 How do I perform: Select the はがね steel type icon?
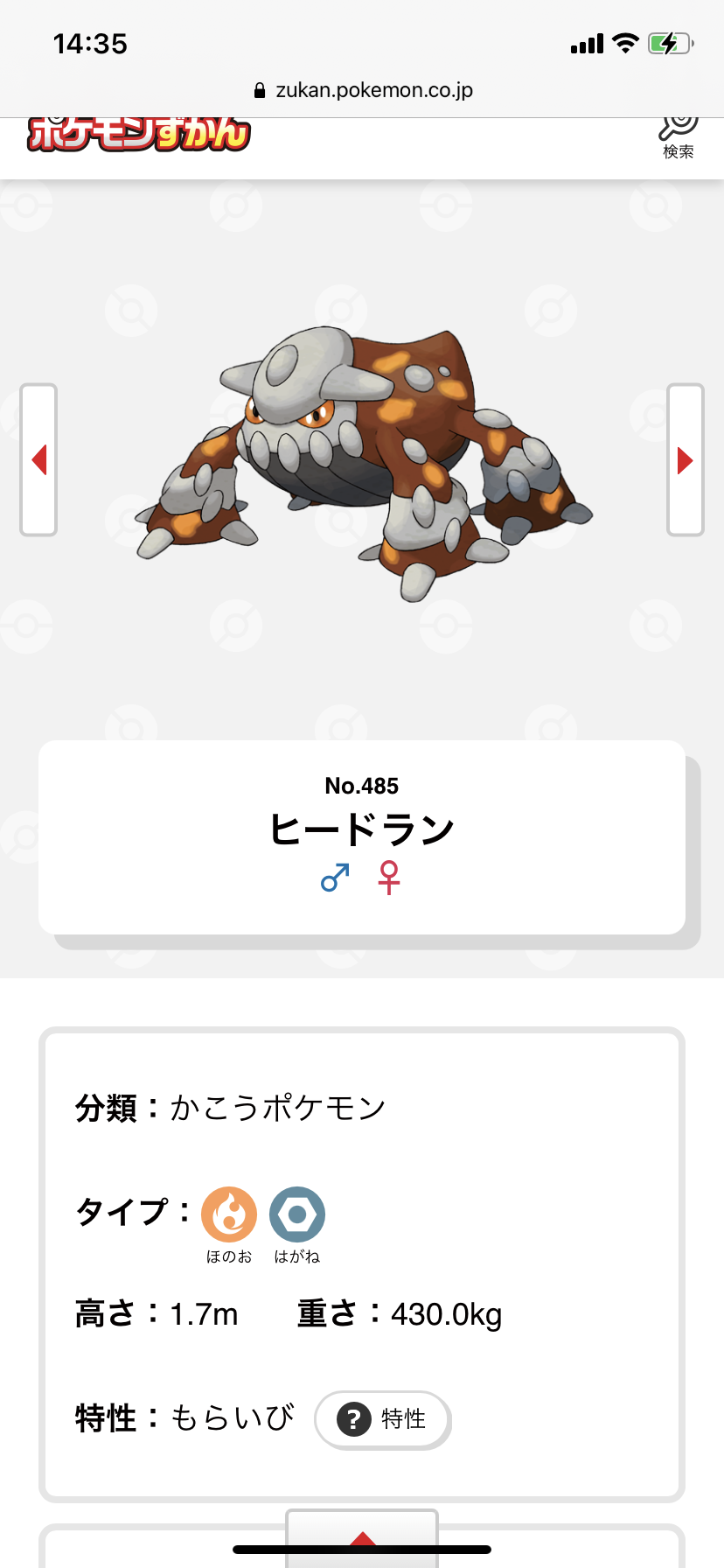pos(297,1214)
